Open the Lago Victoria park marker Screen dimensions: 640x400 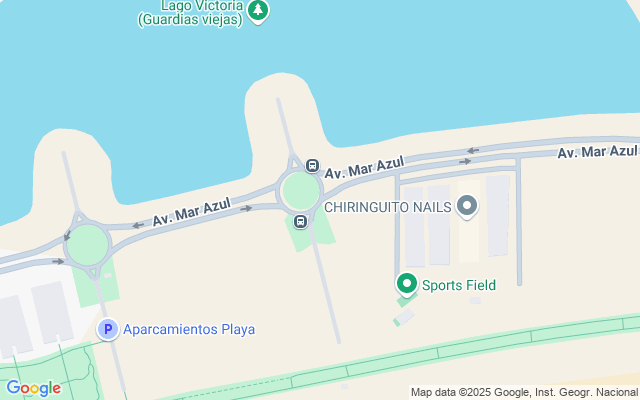coord(259,11)
